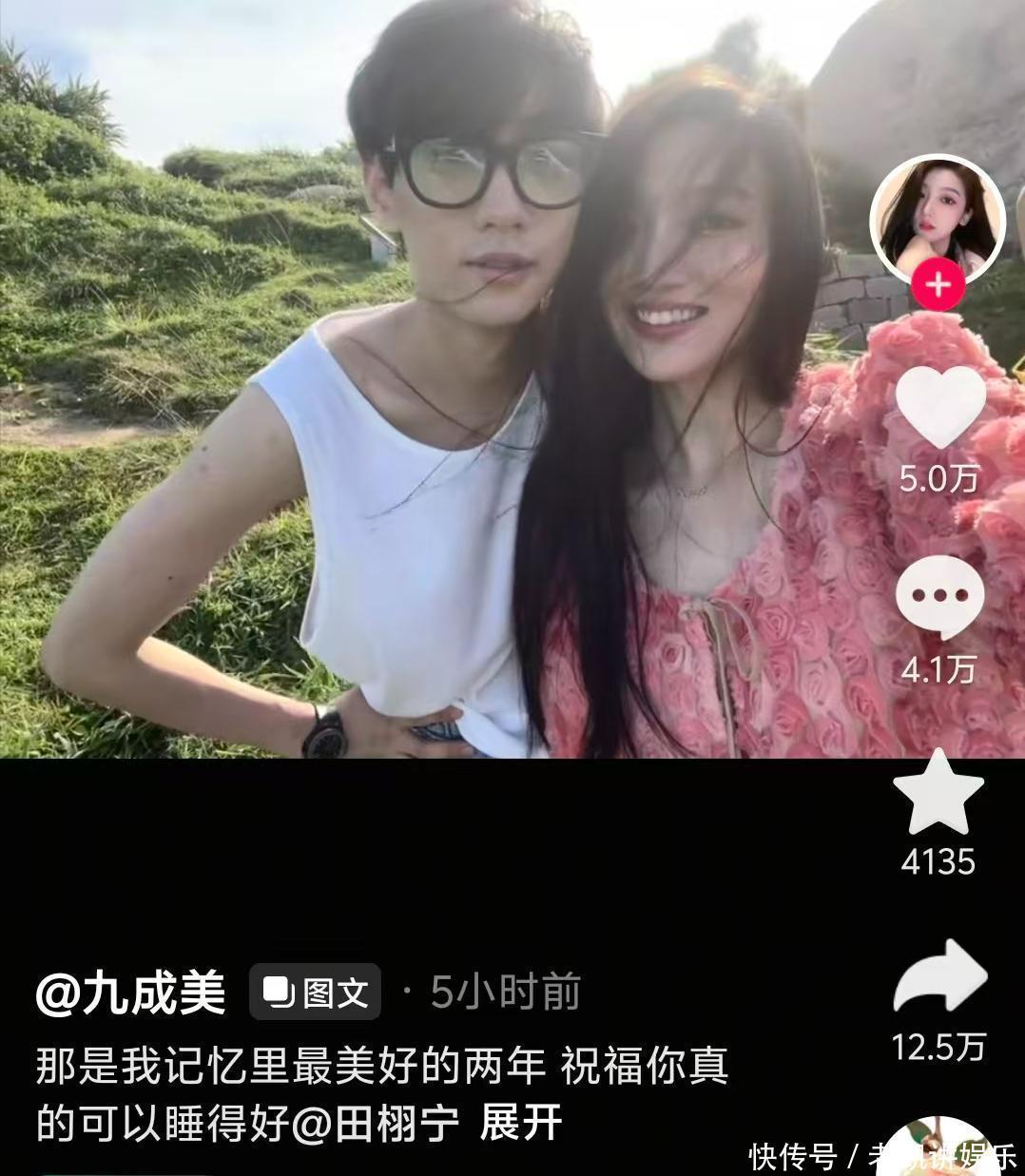Add this post to favorites
Image resolution: width=1025 pixels, height=1176 pixels.
coord(939,794)
